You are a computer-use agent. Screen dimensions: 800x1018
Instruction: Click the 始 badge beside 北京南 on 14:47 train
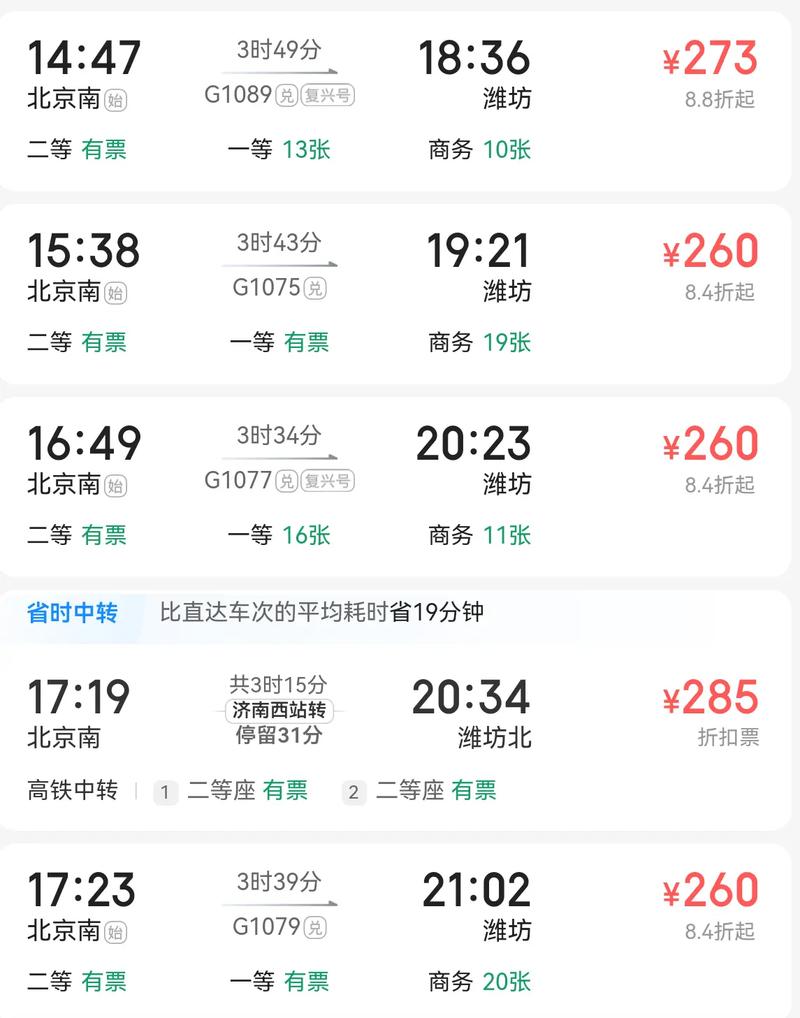point(115,100)
